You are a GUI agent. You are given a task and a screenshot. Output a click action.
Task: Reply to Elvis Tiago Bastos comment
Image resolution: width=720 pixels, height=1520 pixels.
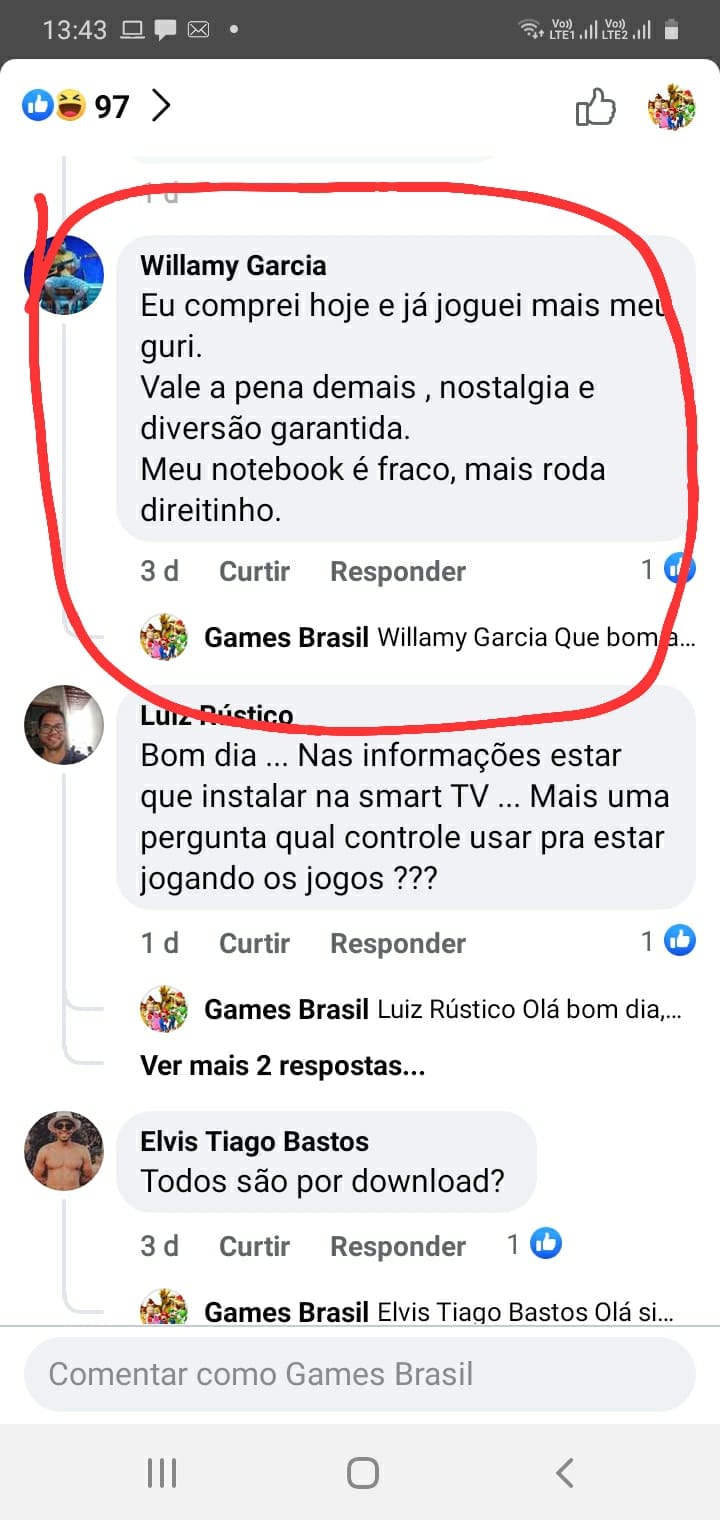point(398,1246)
